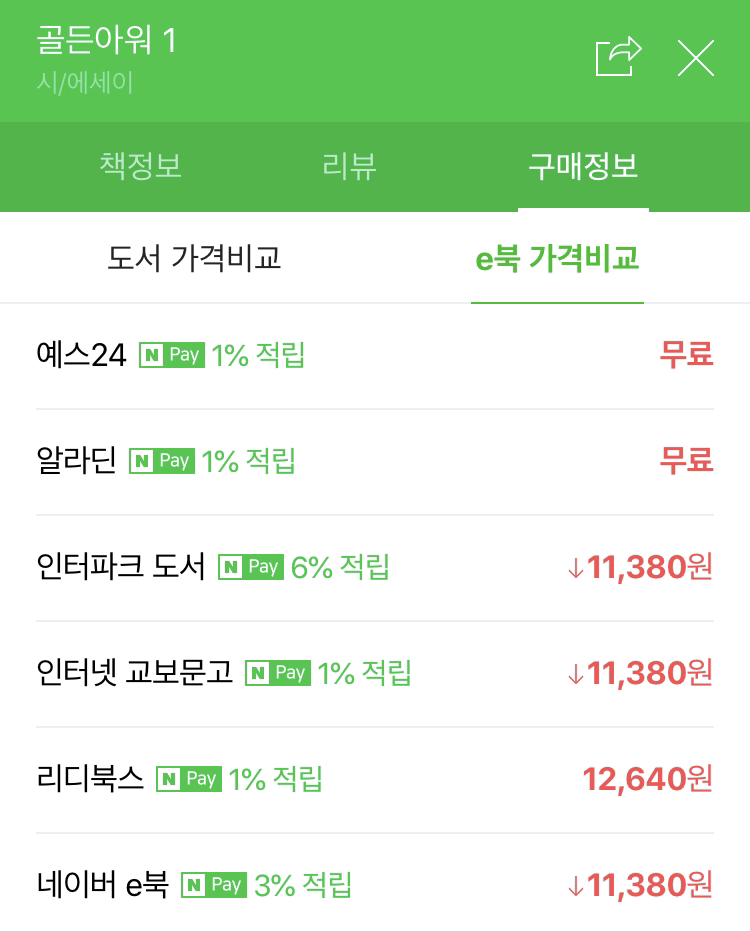Open the 리뷰 tab
Viewport: 750px width, 931px height.
pos(349,166)
